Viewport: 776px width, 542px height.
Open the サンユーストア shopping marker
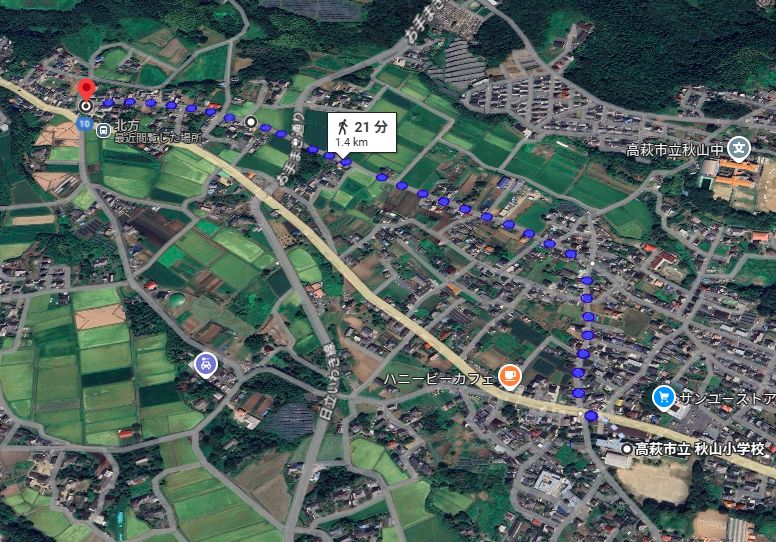coord(662,397)
